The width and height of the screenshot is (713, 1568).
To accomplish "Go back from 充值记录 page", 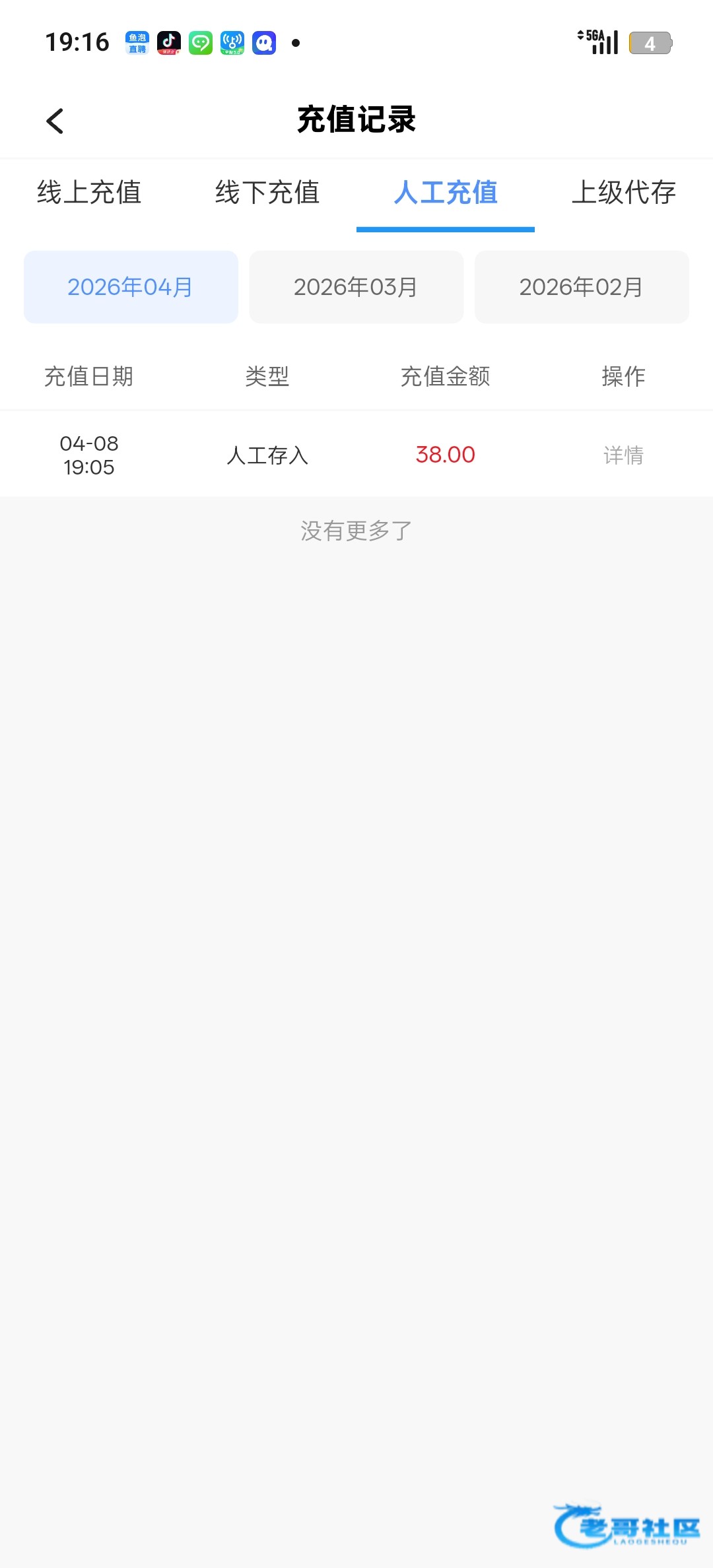I will [55, 121].
